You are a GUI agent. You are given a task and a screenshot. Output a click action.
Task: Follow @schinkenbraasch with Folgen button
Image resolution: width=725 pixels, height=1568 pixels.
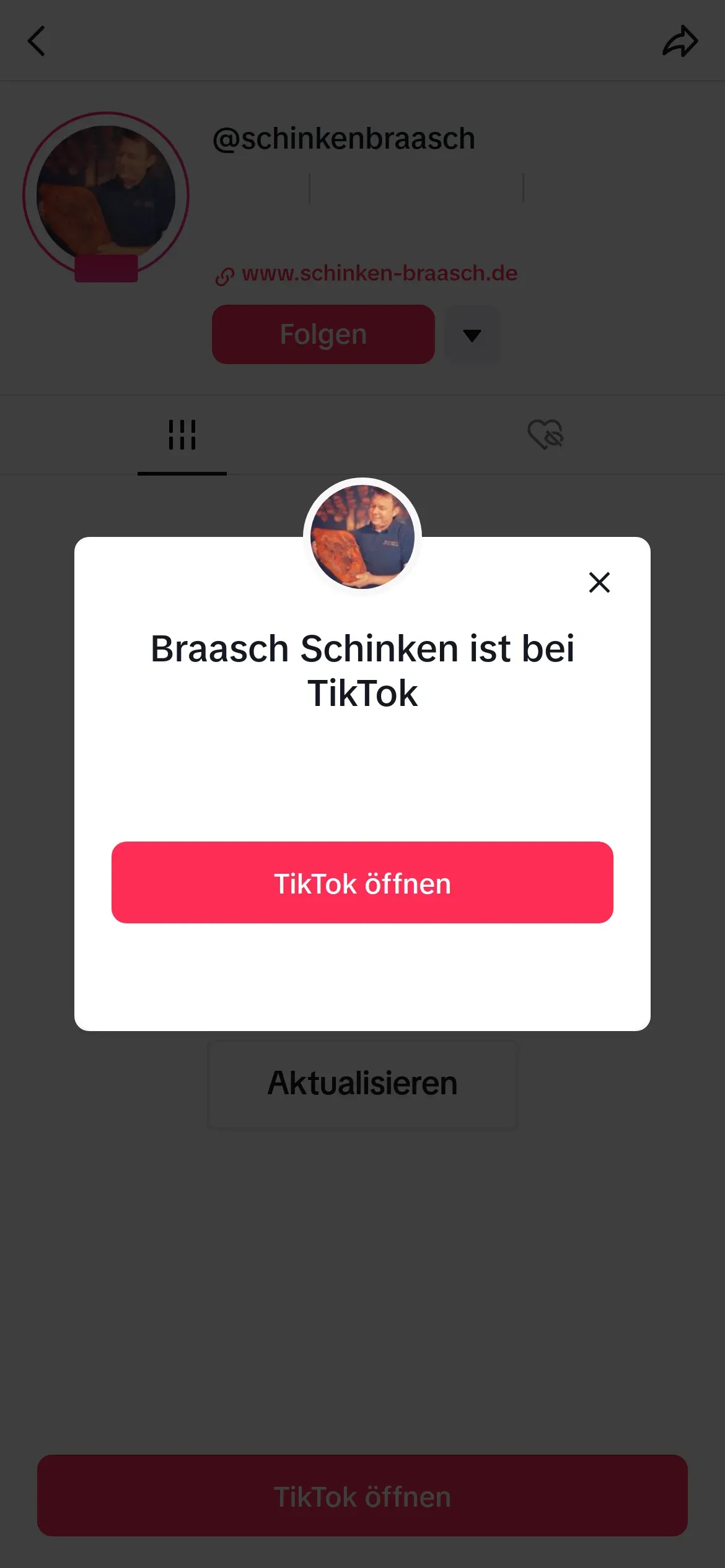click(323, 334)
